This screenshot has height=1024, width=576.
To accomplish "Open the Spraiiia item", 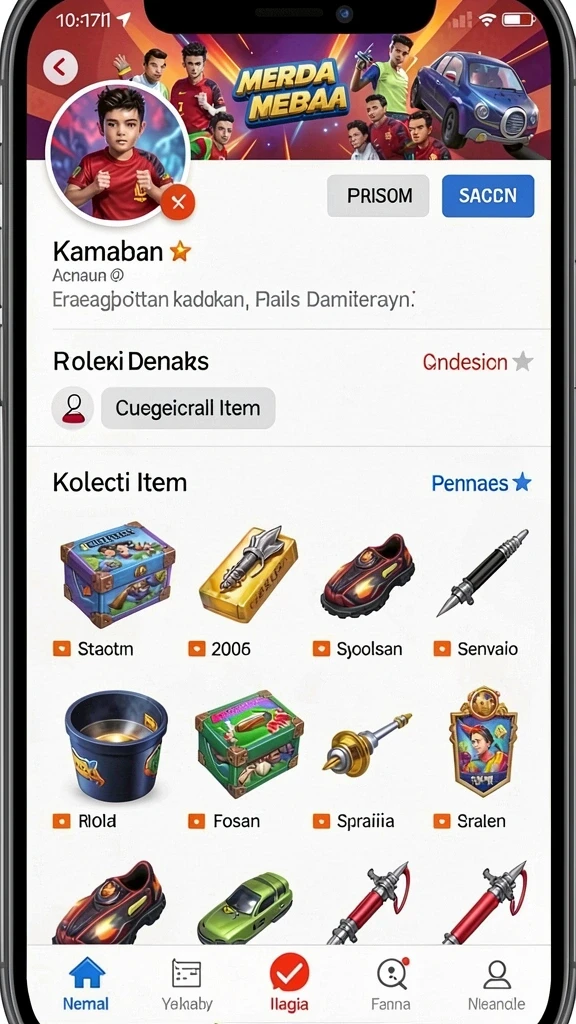I will point(366,763).
